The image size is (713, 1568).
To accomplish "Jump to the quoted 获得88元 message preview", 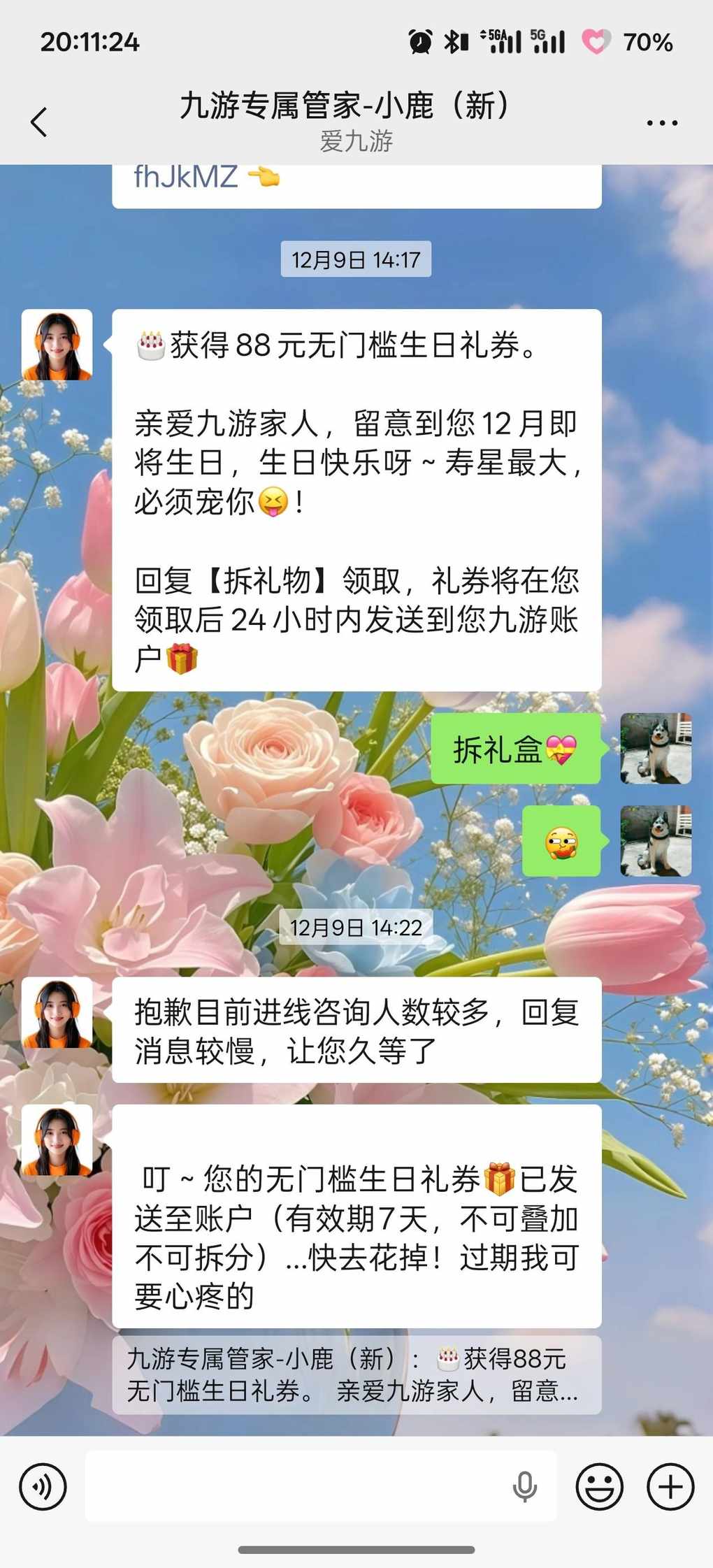I will tap(356, 1374).
